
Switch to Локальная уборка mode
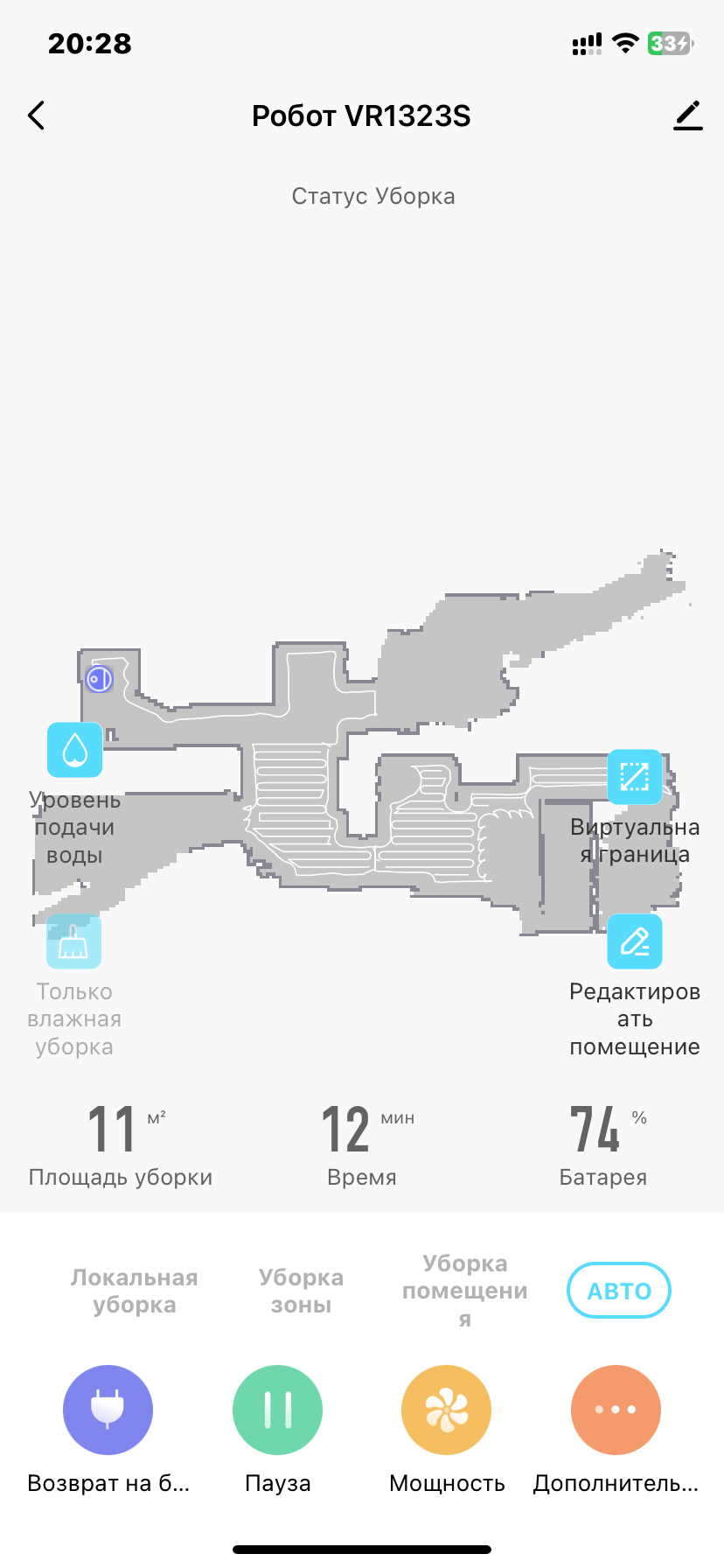[135, 1291]
